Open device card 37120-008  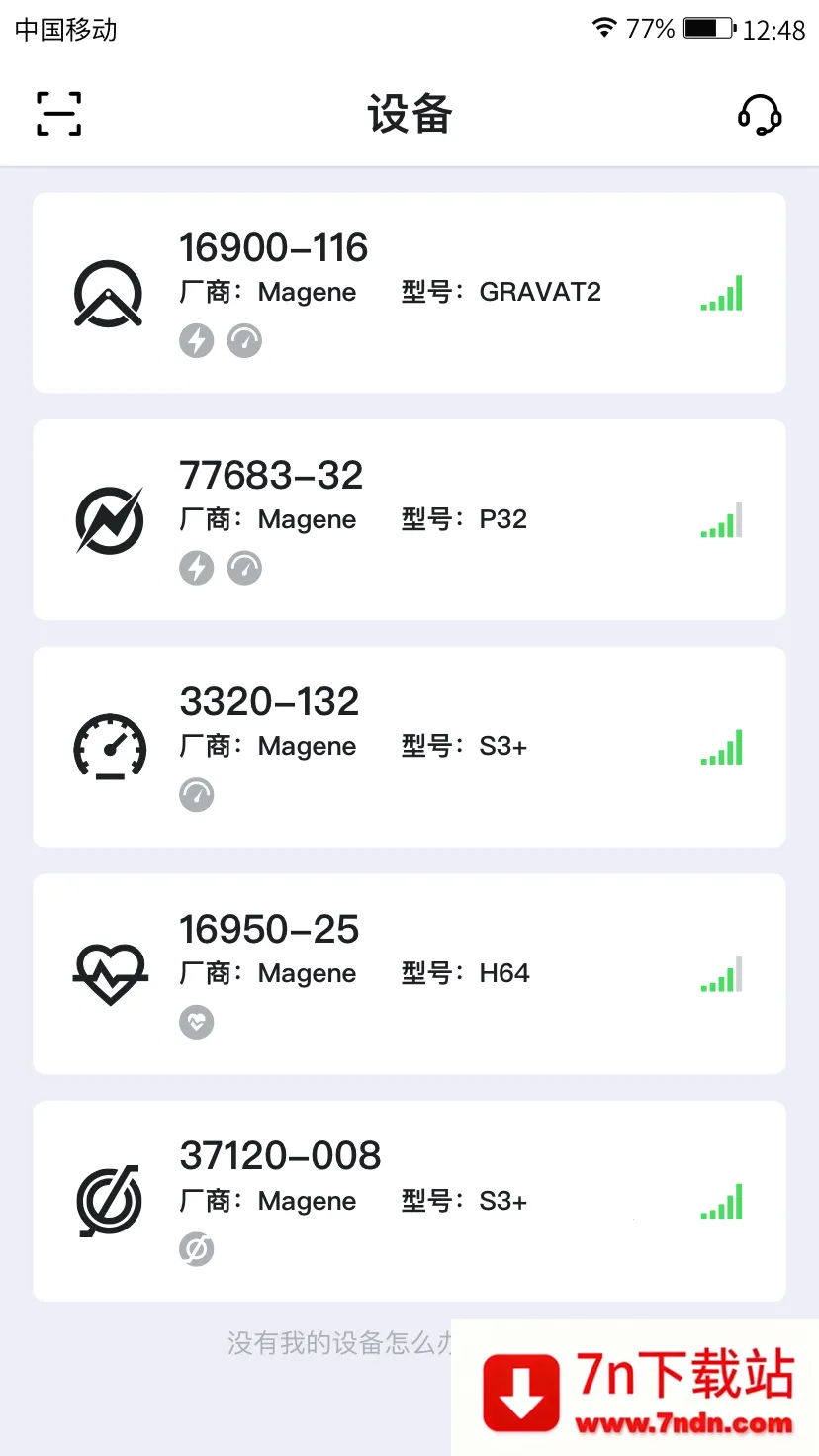click(x=409, y=1201)
